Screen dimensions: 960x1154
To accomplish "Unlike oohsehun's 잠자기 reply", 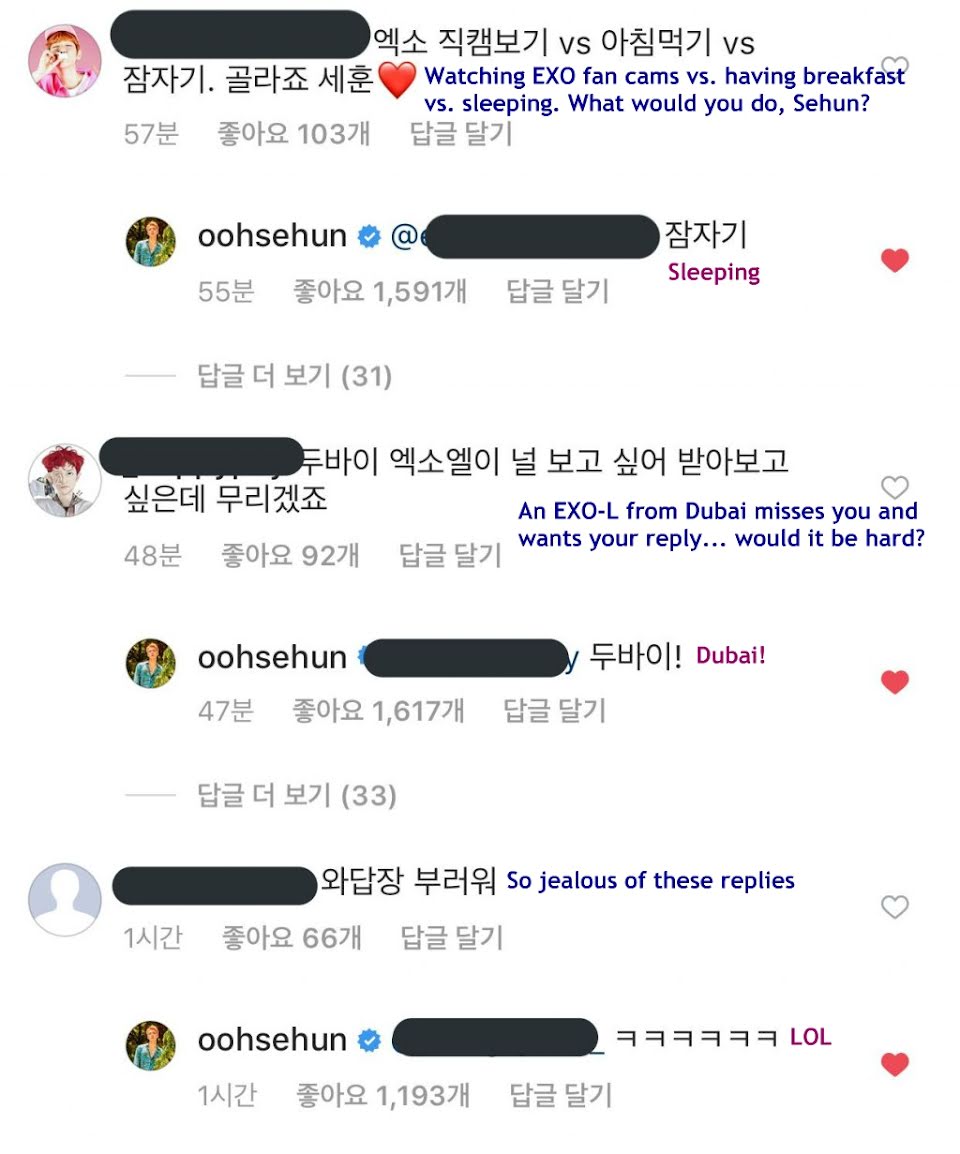I will tap(894, 261).
